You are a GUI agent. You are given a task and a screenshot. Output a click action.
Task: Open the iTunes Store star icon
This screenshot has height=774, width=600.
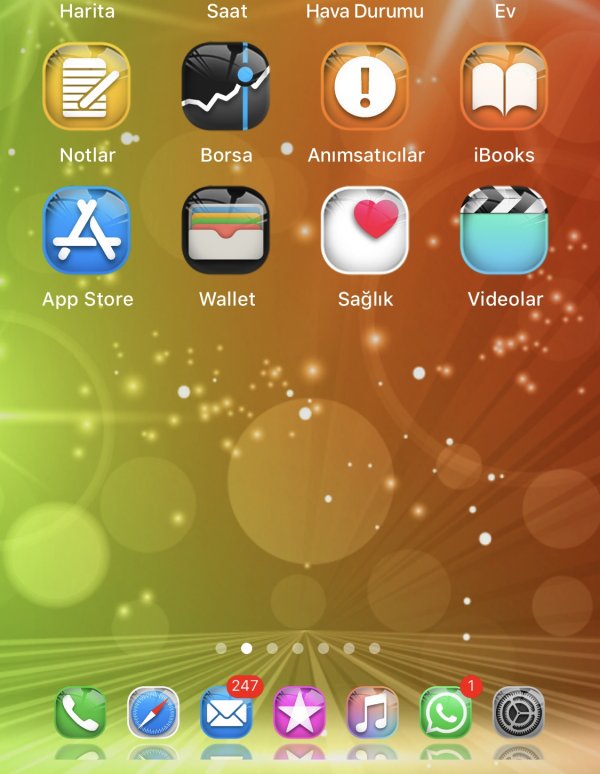pyautogui.click(x=299, y=713)
